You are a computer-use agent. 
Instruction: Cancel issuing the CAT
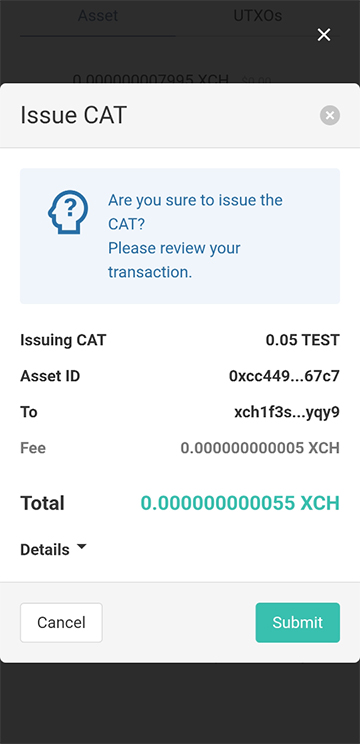pyautogui.click(x=61, y=623)
